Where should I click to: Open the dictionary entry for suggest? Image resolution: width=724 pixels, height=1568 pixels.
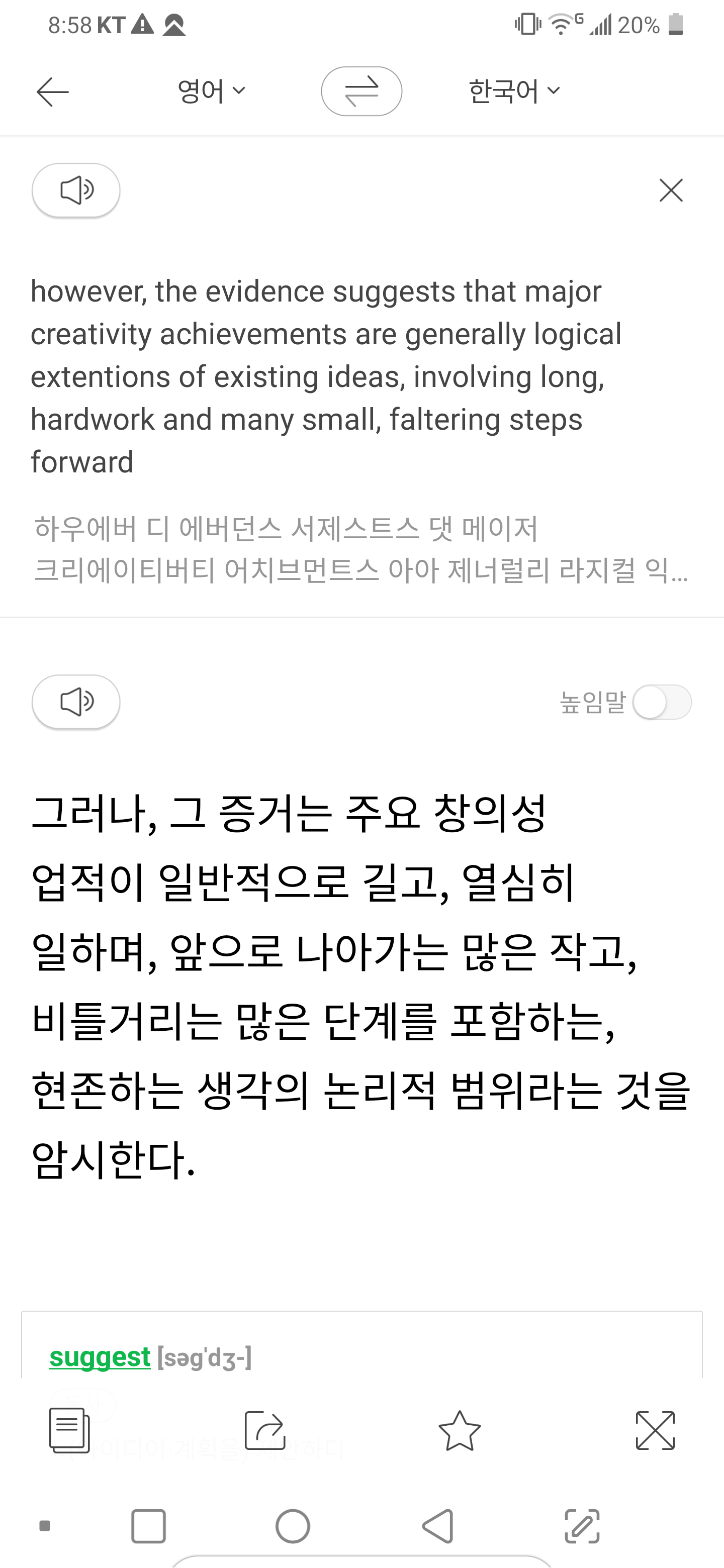pos(100,1357)
